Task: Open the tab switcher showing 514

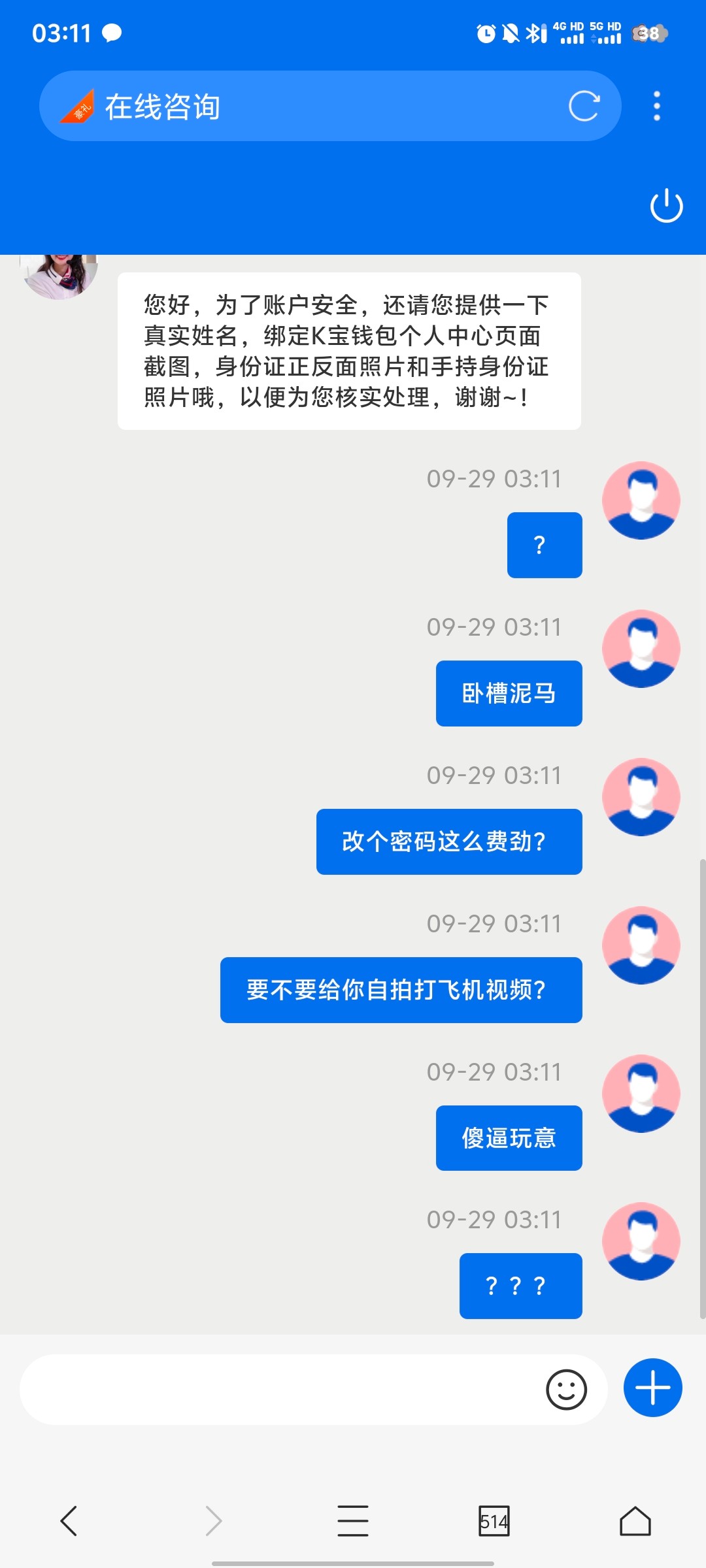Action: [x=494, y=1521]
